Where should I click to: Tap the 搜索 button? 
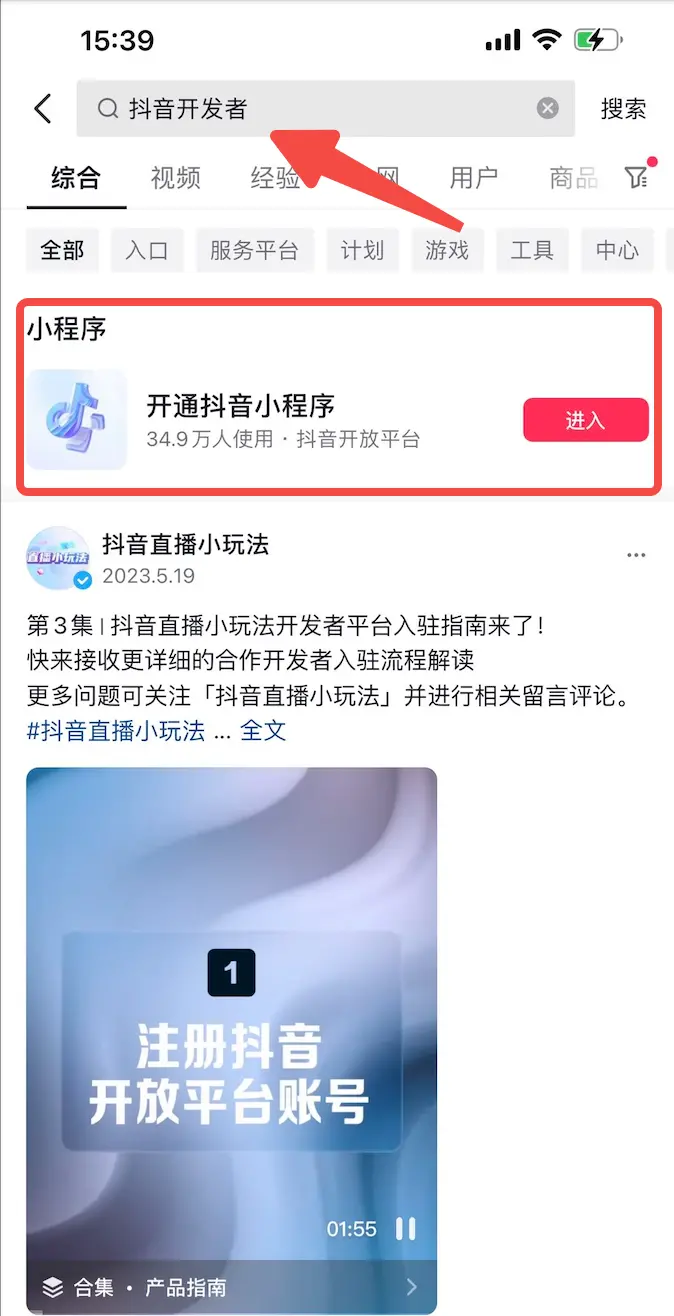click(x=623, y=109)
